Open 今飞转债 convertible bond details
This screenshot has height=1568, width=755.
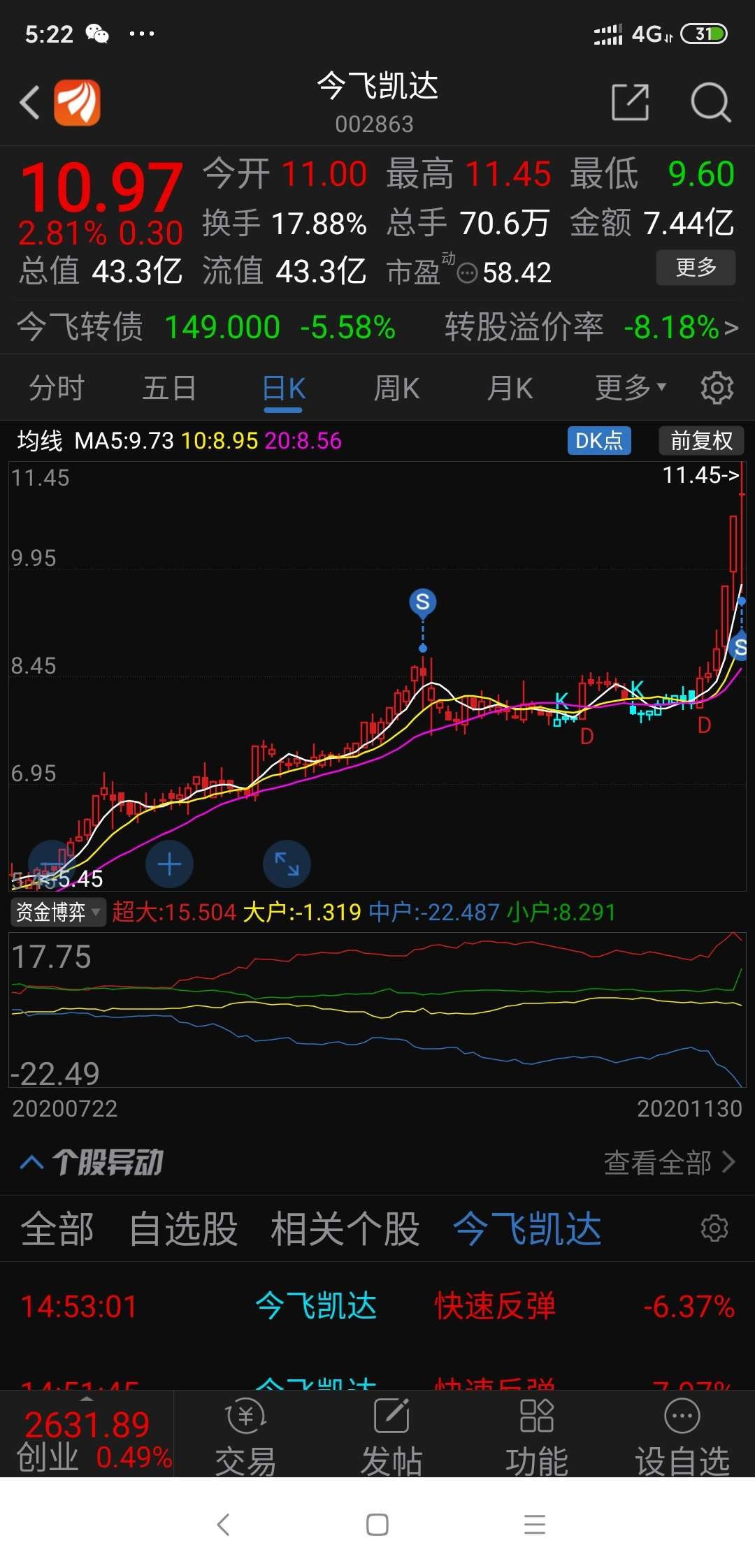[377, 326]
